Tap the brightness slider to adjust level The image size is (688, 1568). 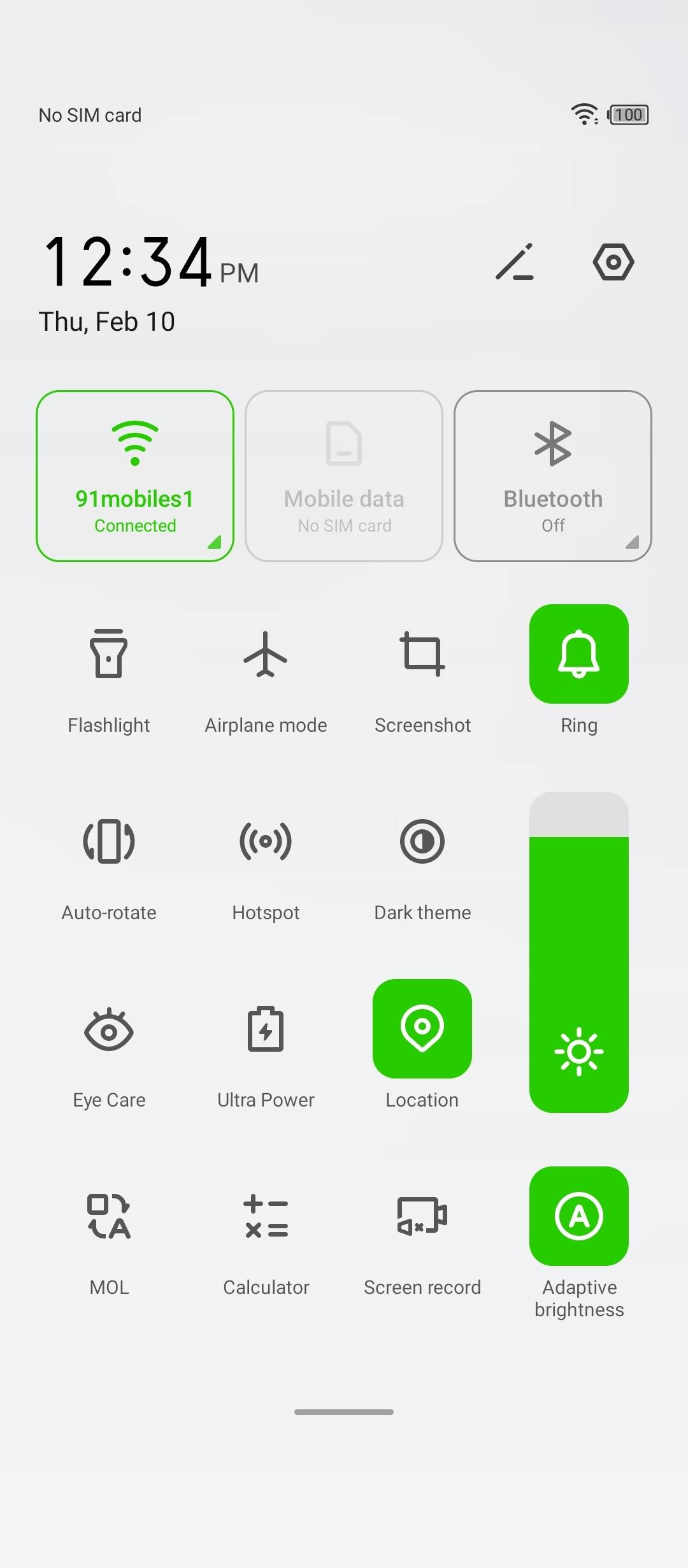point(578,952)
